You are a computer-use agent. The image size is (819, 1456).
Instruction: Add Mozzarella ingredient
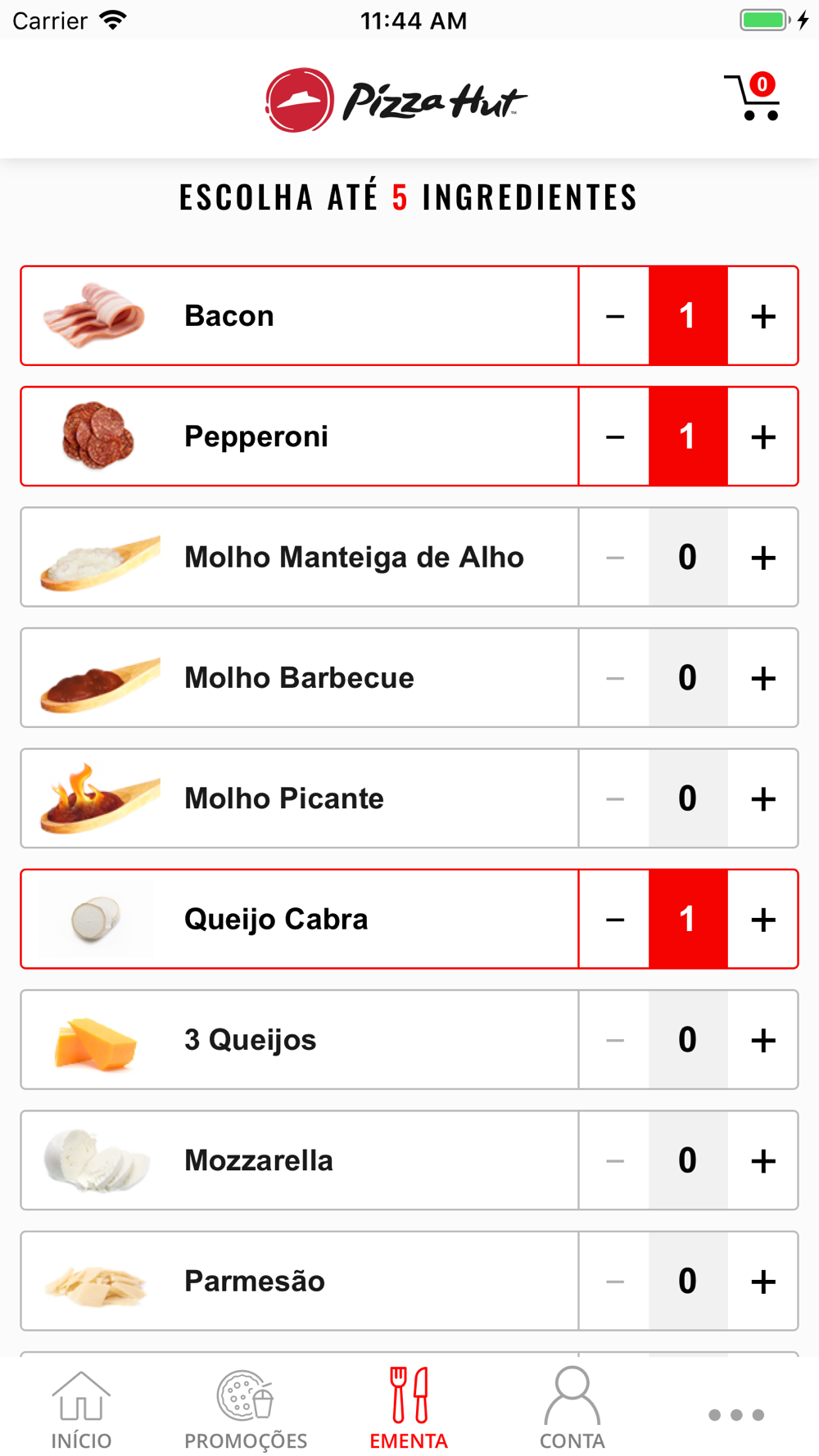tap(763, 1160)
